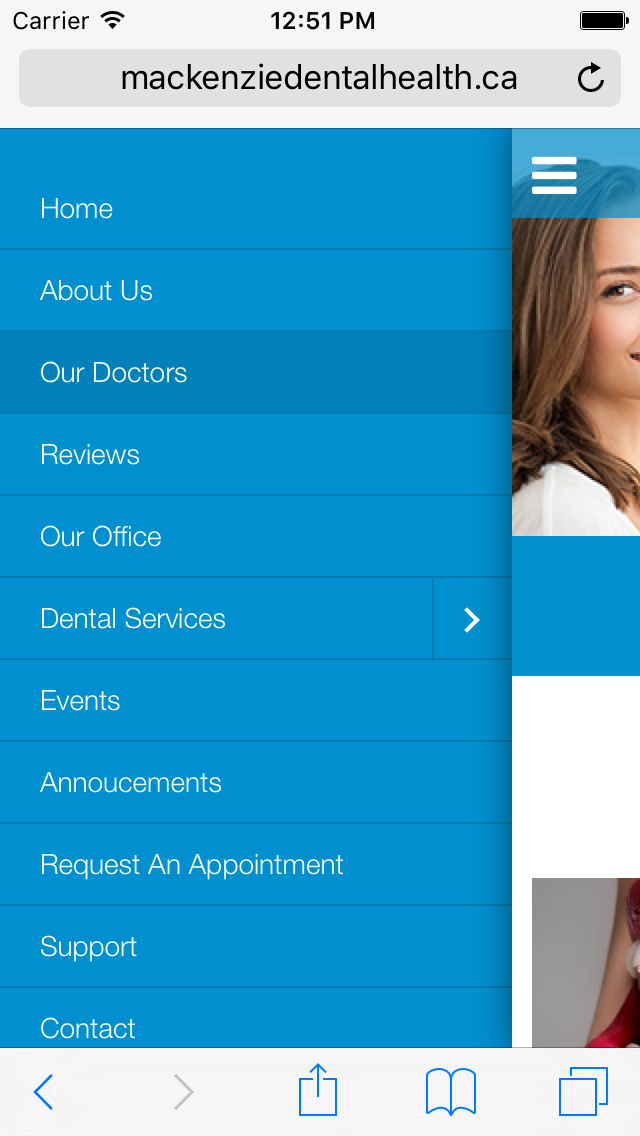Expand the Dental Services submenu arrow
The image size is (640, 1136).
tap(472, 620)
